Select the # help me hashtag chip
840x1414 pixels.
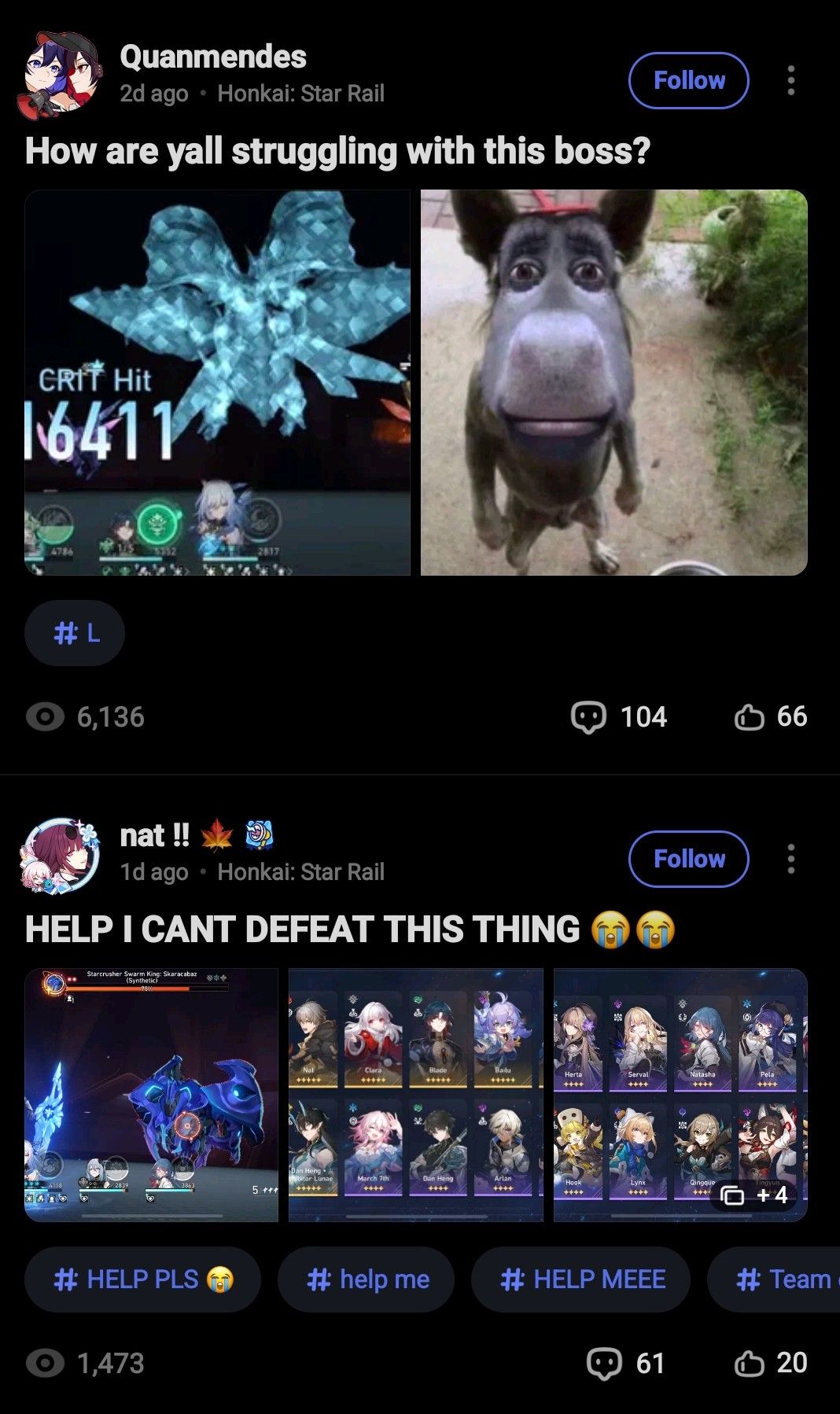coord(367,1280)
